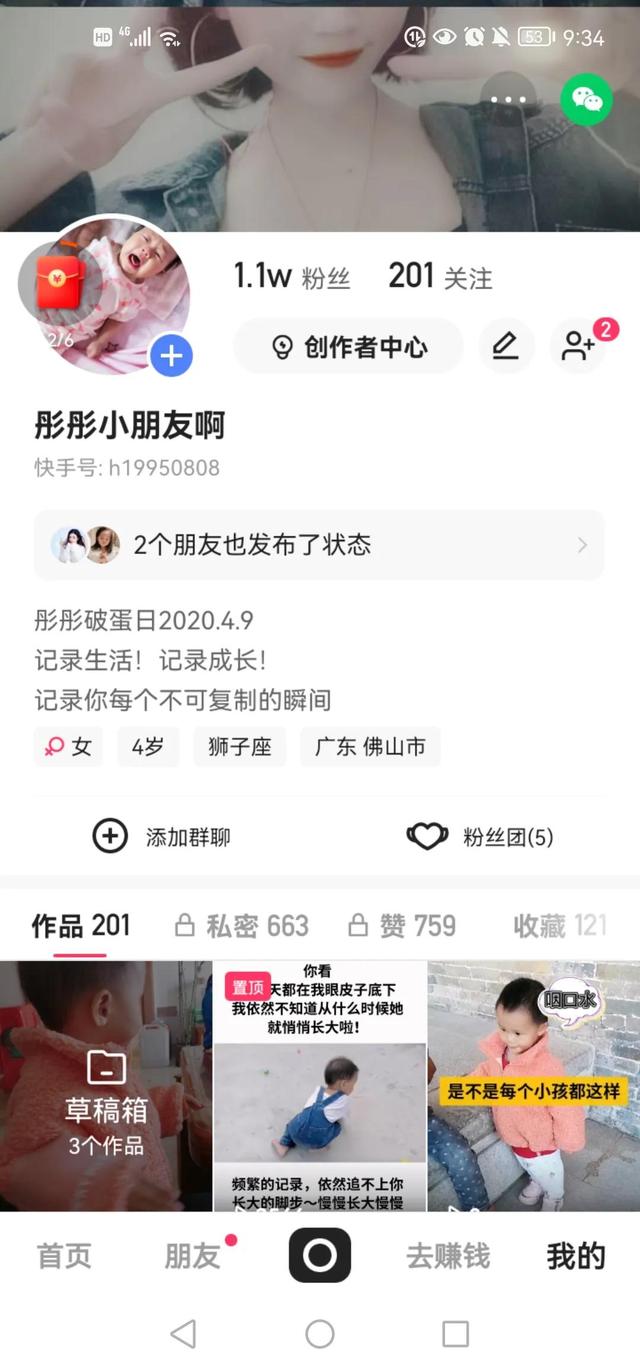
Task: Open 粉丝团(5) fan group
Action: click(480, 836)
